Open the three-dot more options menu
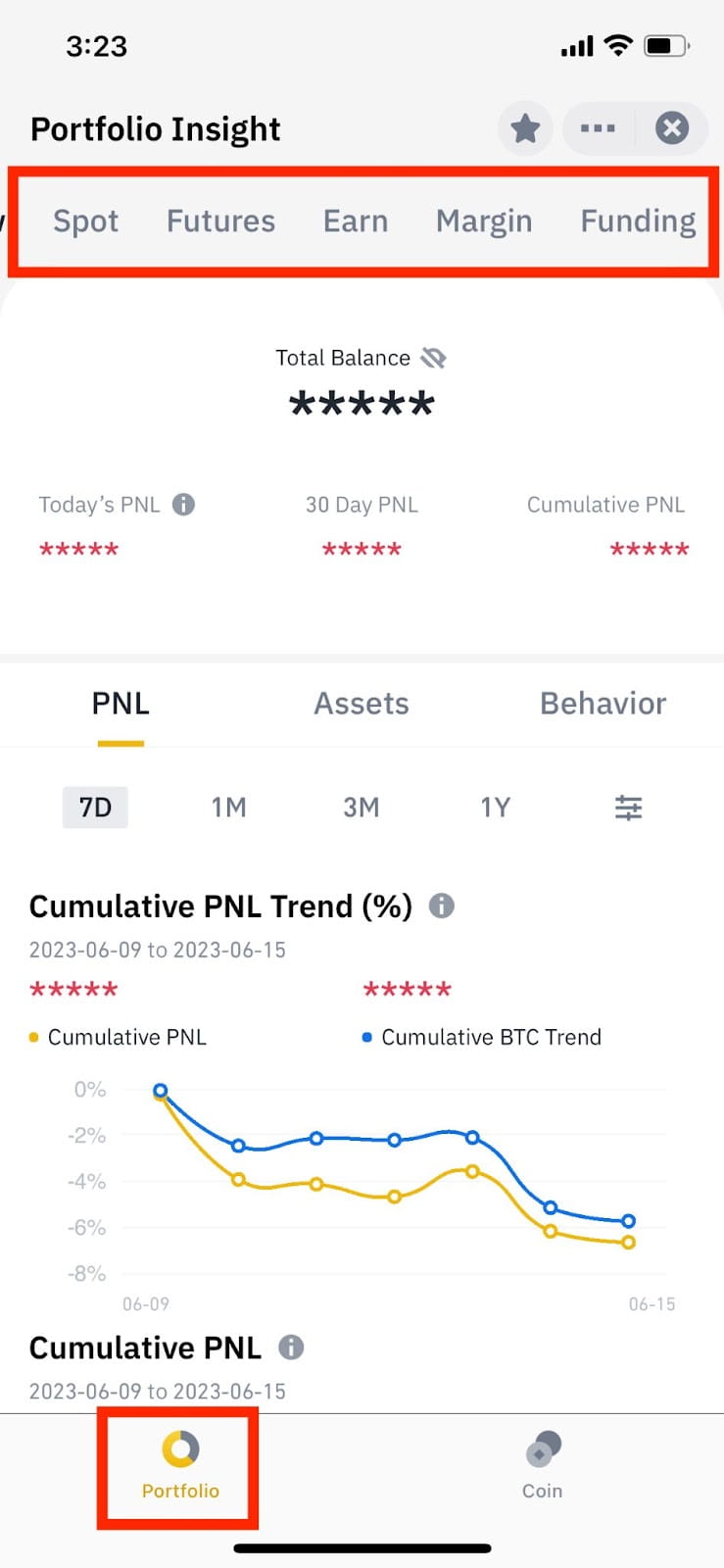 [598, 128]
